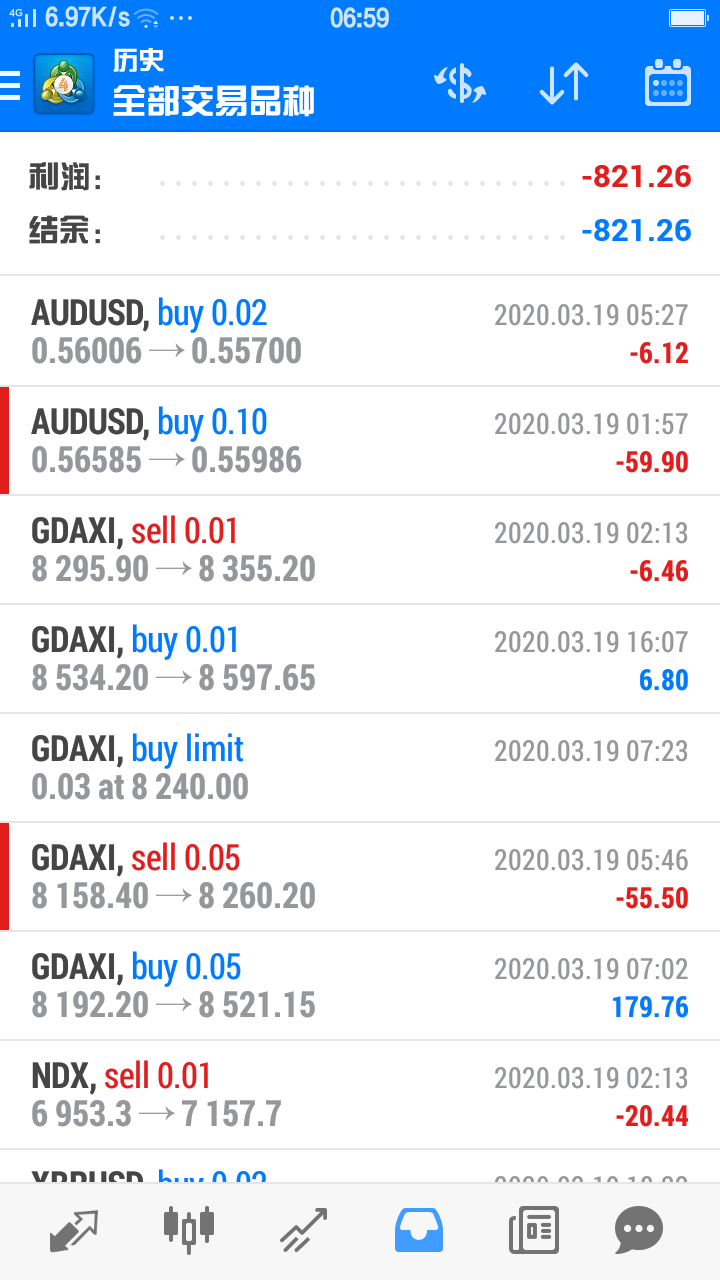Open the side drawer menu
The width and height of the screenshot is (720, 1280).
coord(12,86)
